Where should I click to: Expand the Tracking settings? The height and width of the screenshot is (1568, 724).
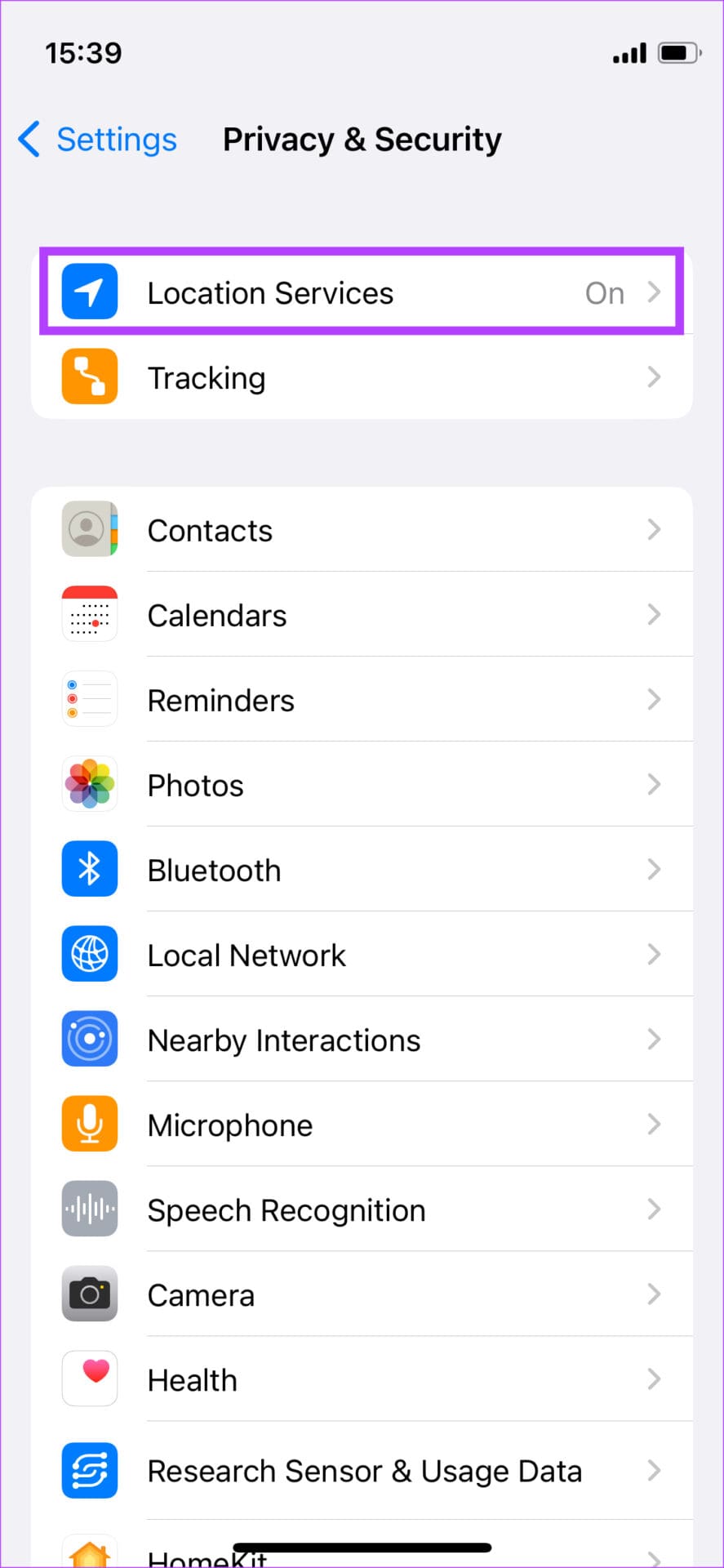(x=359, y=376)
